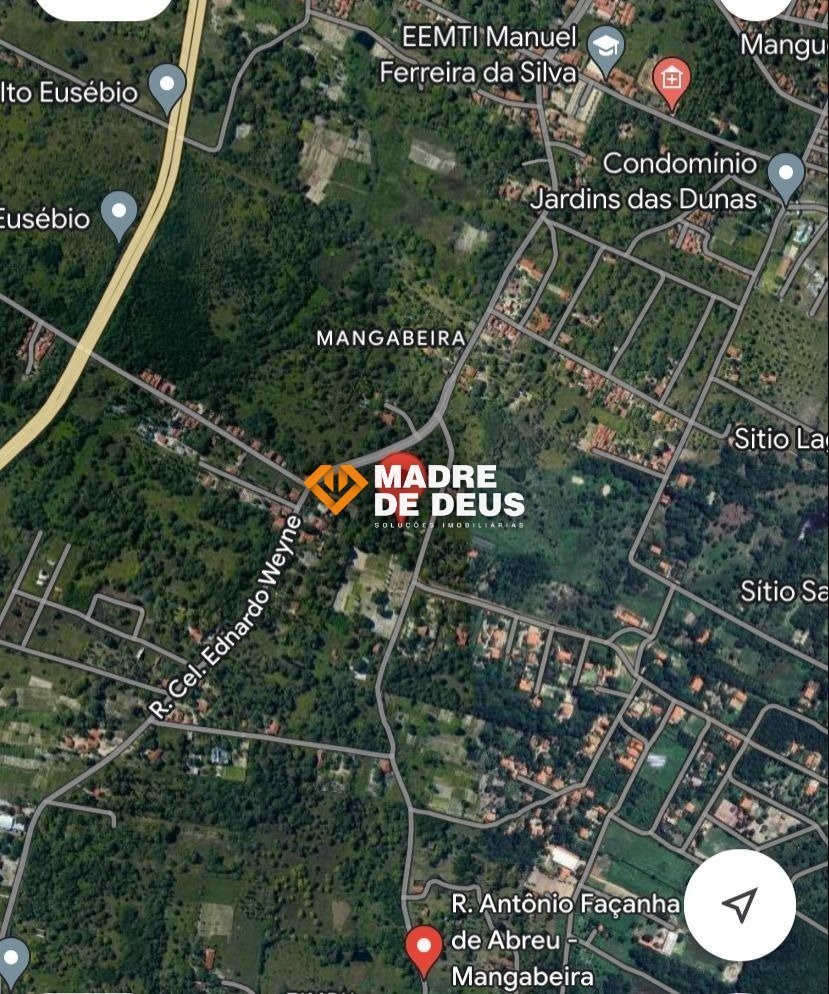Image resolution: width=829 pixels, height=994 pixels.
Task: Open the EEMTI Manuel Ferreira da Silva school pin
Action: point(605,50)
